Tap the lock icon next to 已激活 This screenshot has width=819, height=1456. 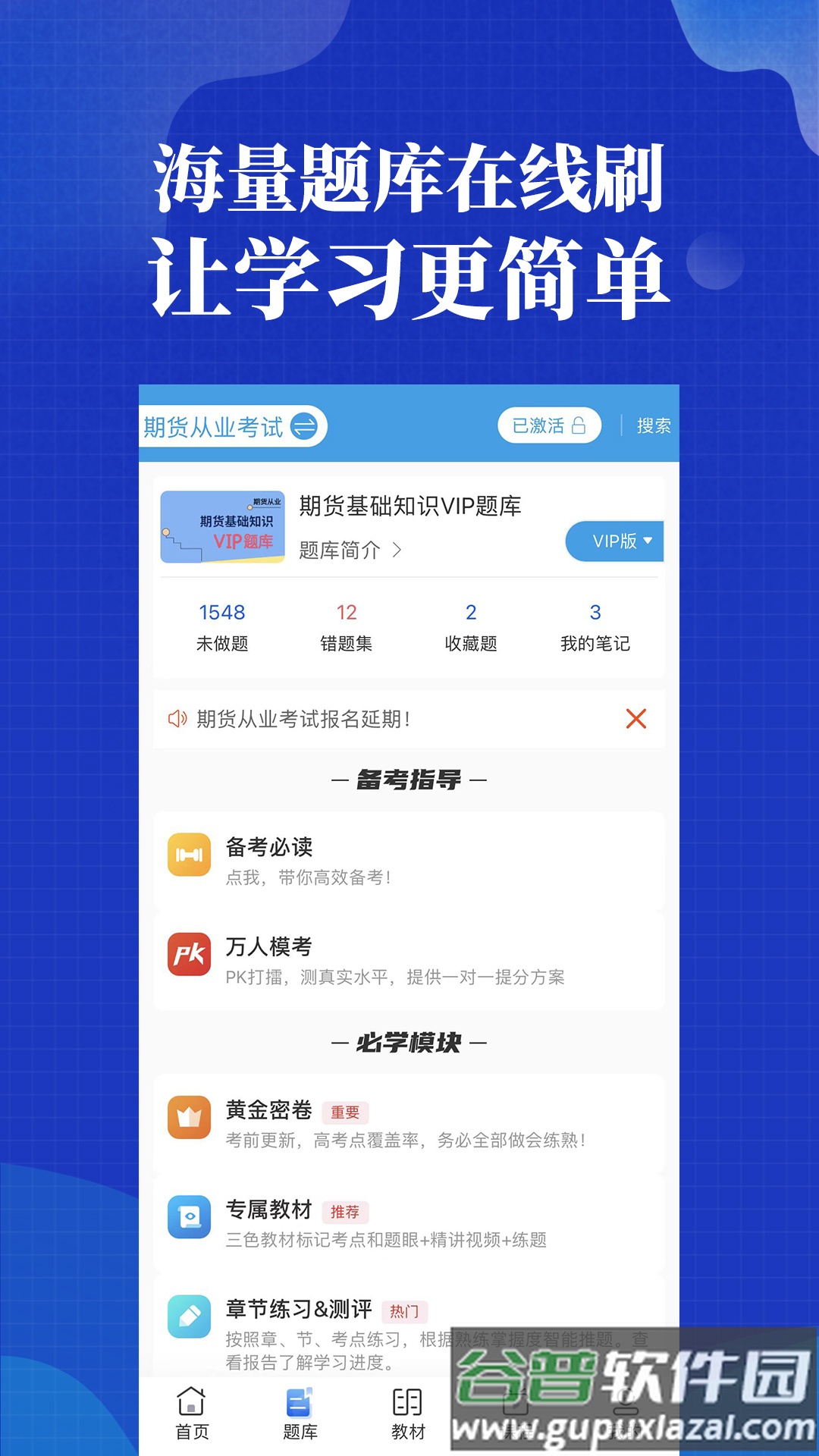click(x=579, y=425)
